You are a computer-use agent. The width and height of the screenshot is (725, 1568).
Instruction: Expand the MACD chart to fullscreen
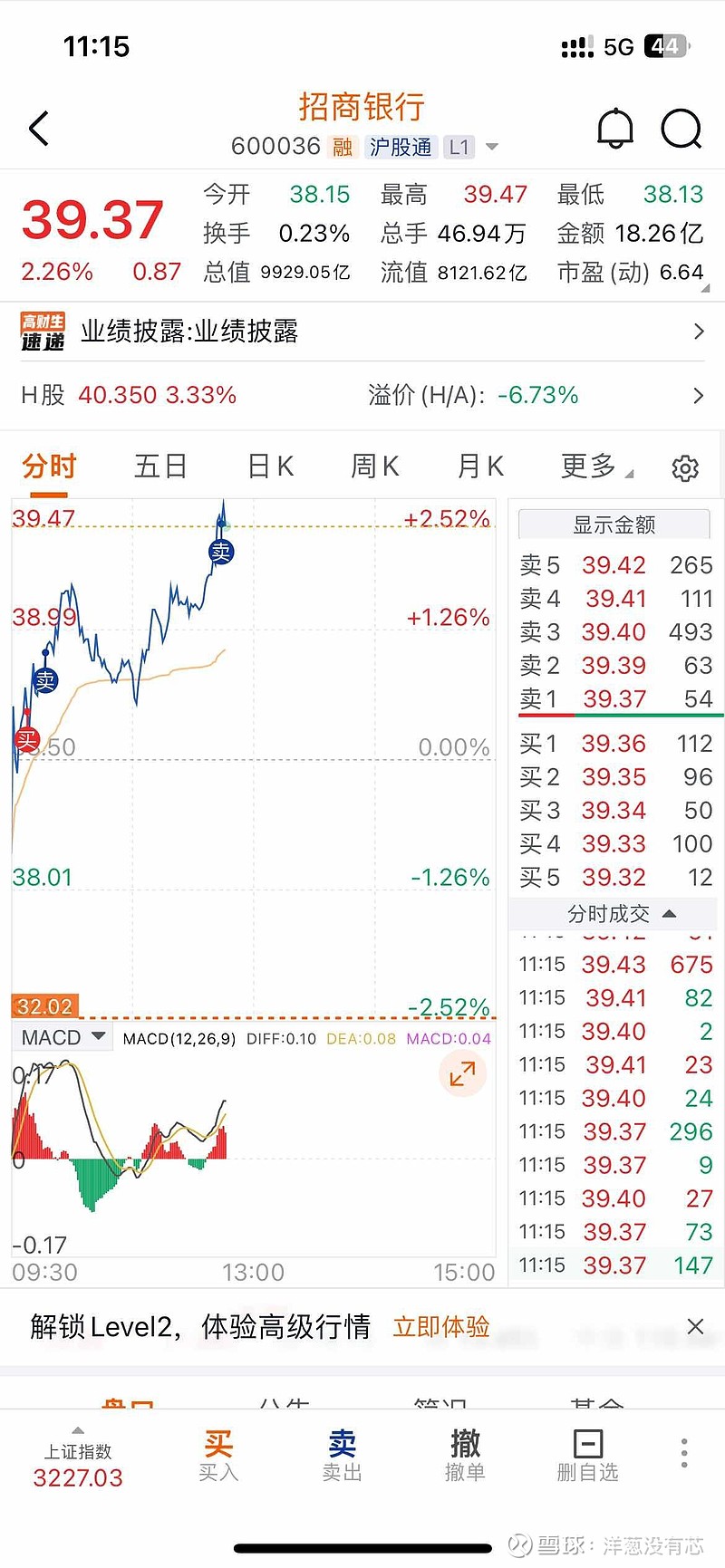click(462, 1073)
